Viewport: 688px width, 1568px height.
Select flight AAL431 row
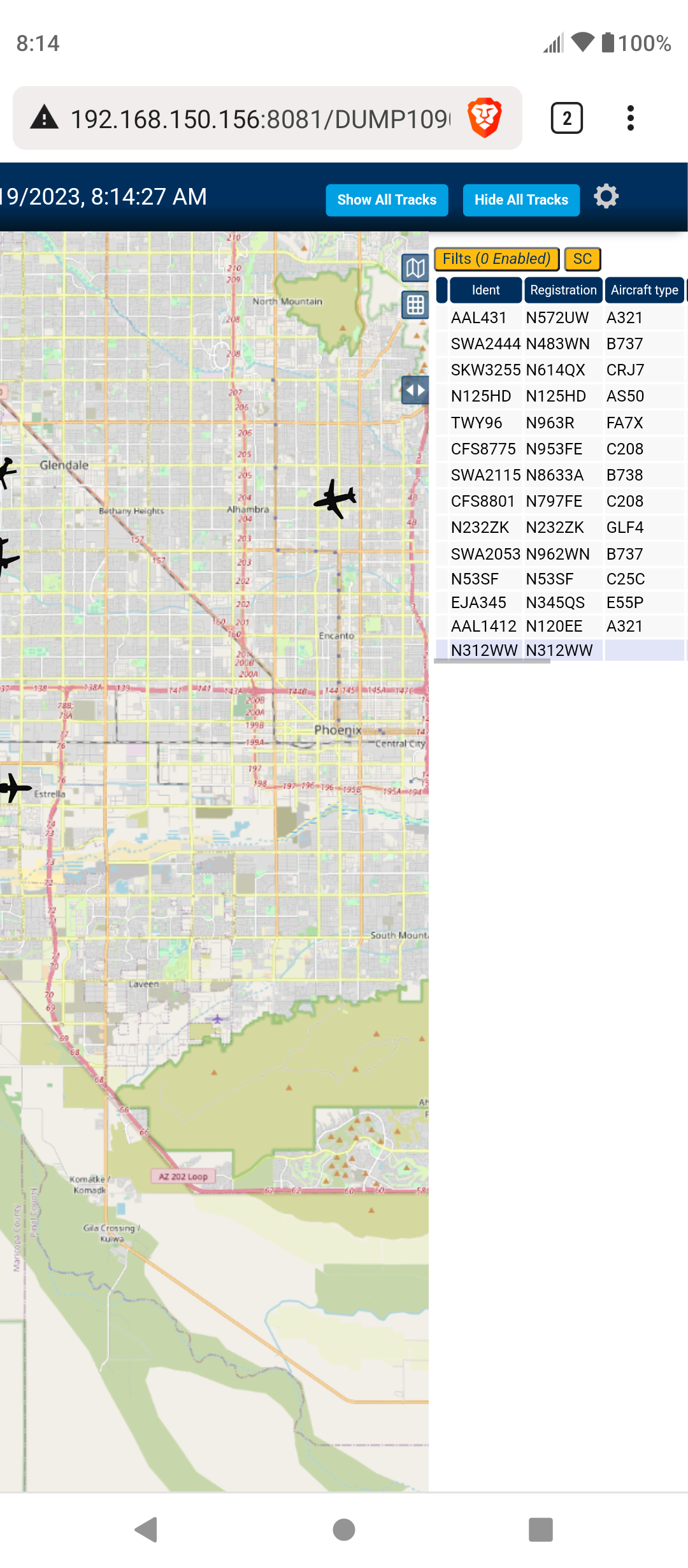(559, 317)
